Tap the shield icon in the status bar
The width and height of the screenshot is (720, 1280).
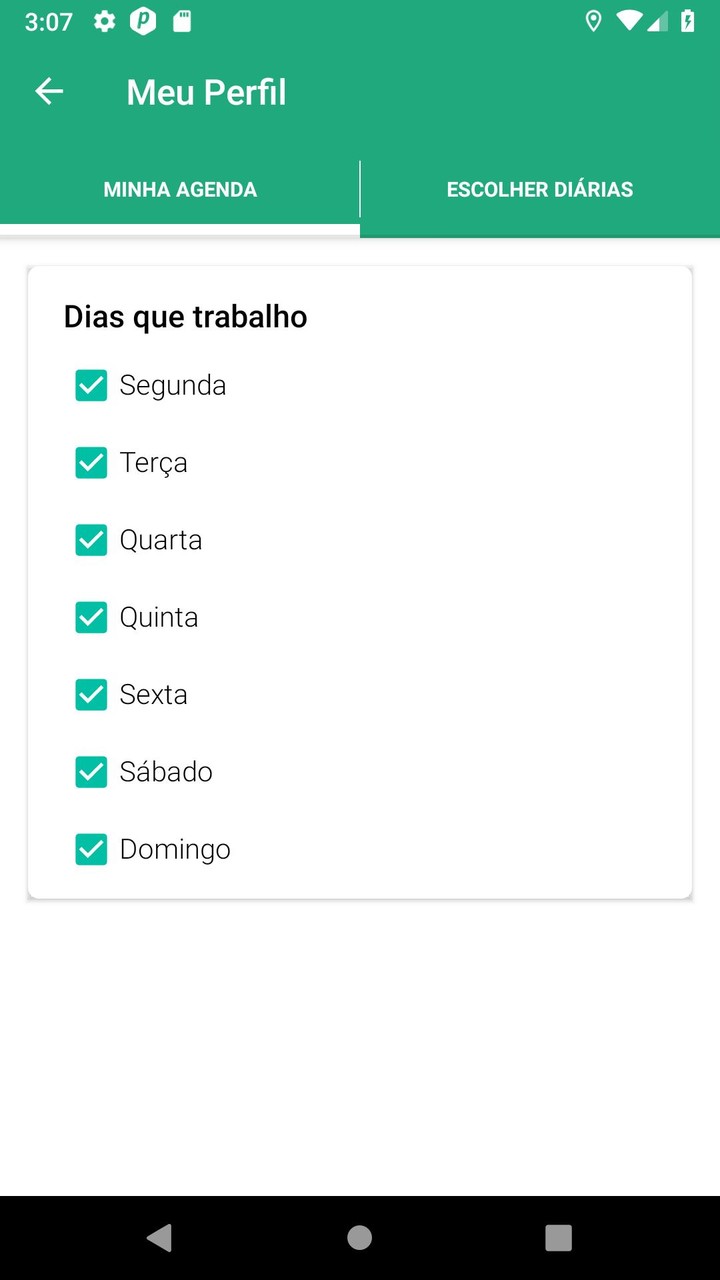click(144, 21)
